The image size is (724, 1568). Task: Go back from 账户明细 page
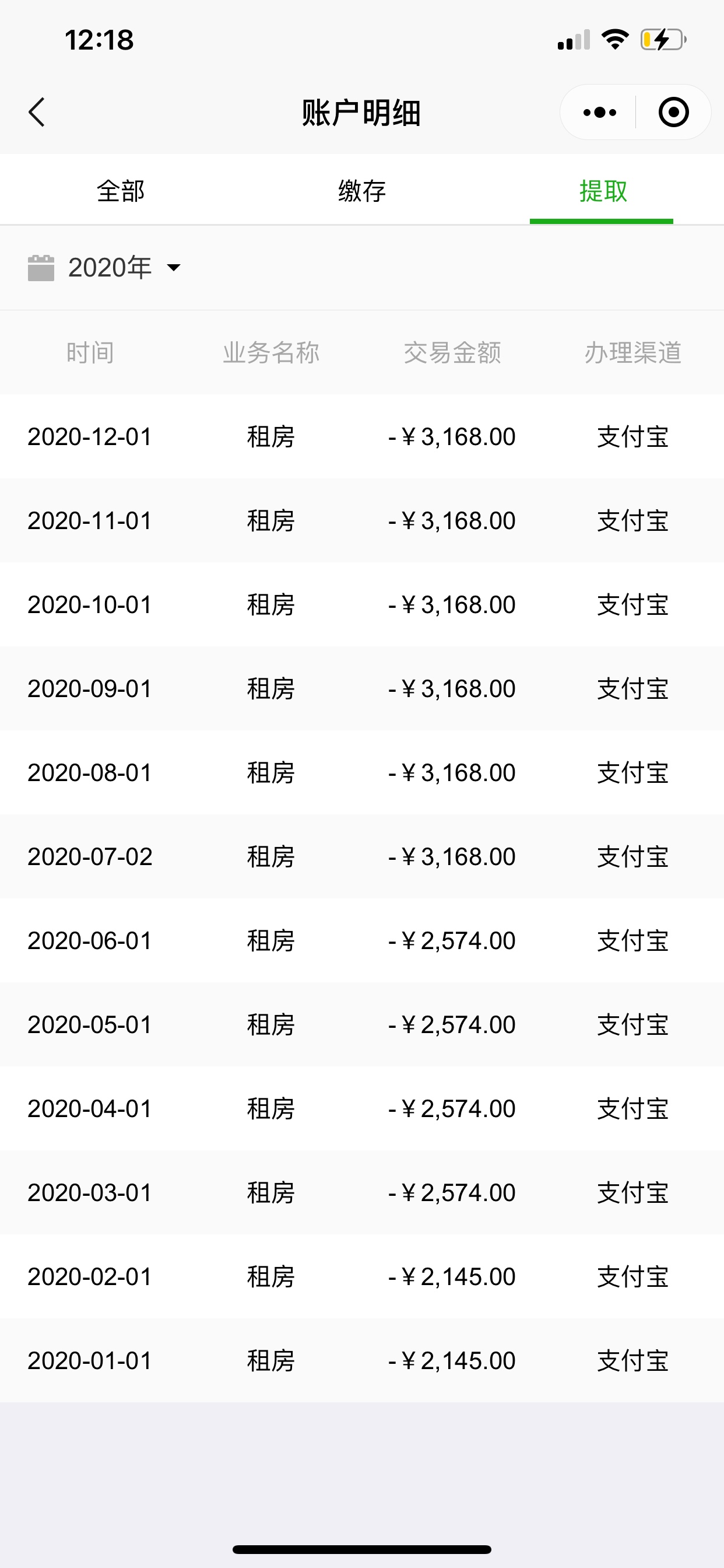37,113
